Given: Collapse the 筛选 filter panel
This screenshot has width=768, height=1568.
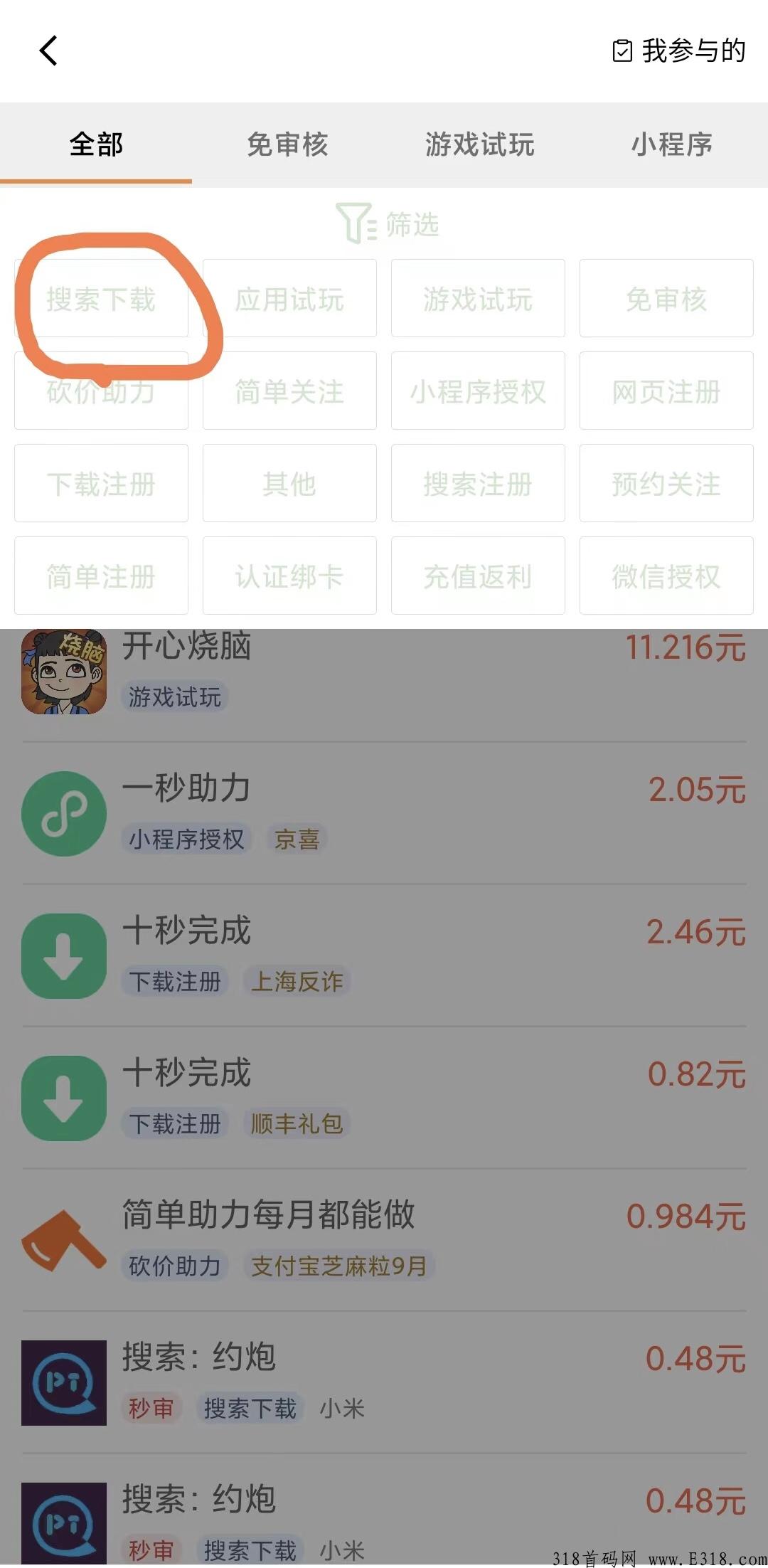Looking at the screenshot, I should pos(388,223).
